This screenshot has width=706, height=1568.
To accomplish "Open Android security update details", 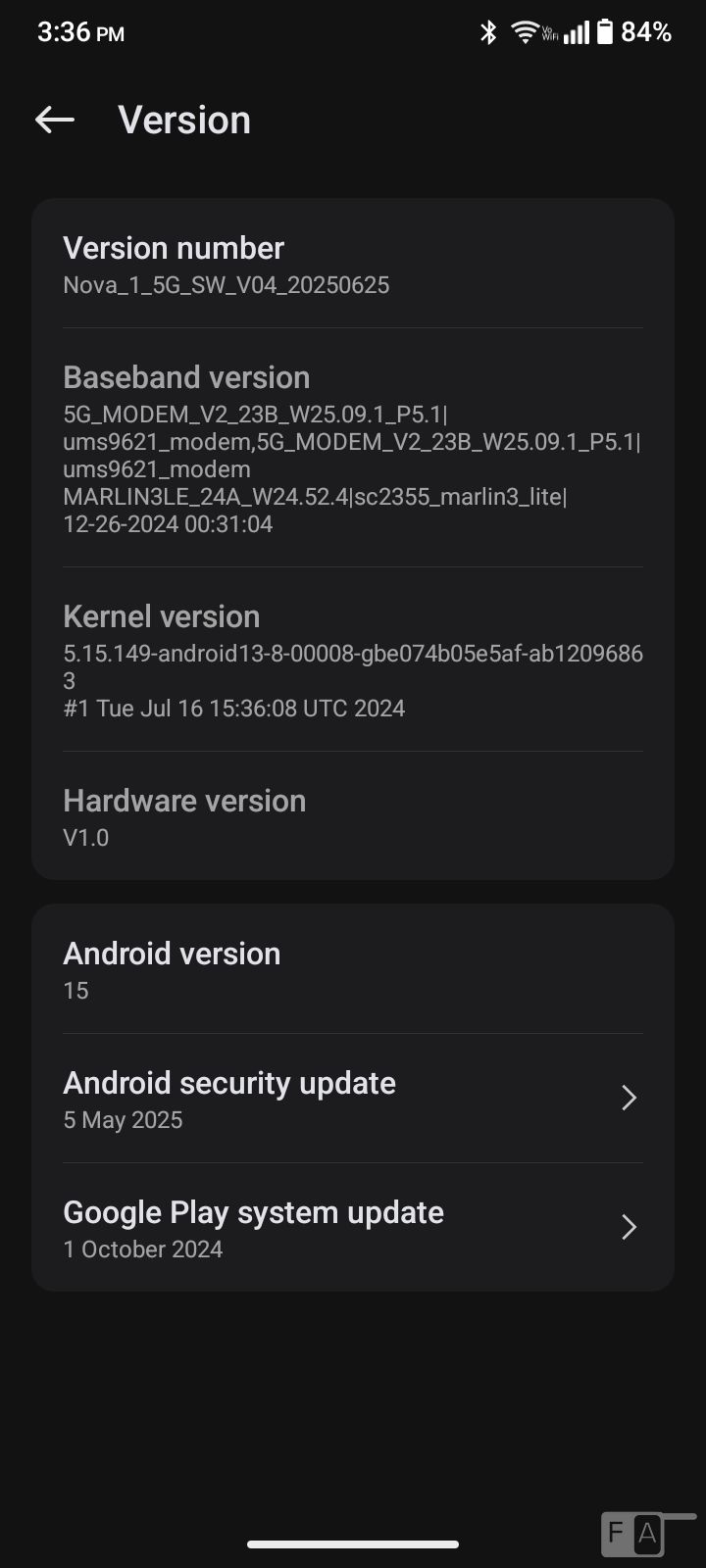I will coord(352,1099).
